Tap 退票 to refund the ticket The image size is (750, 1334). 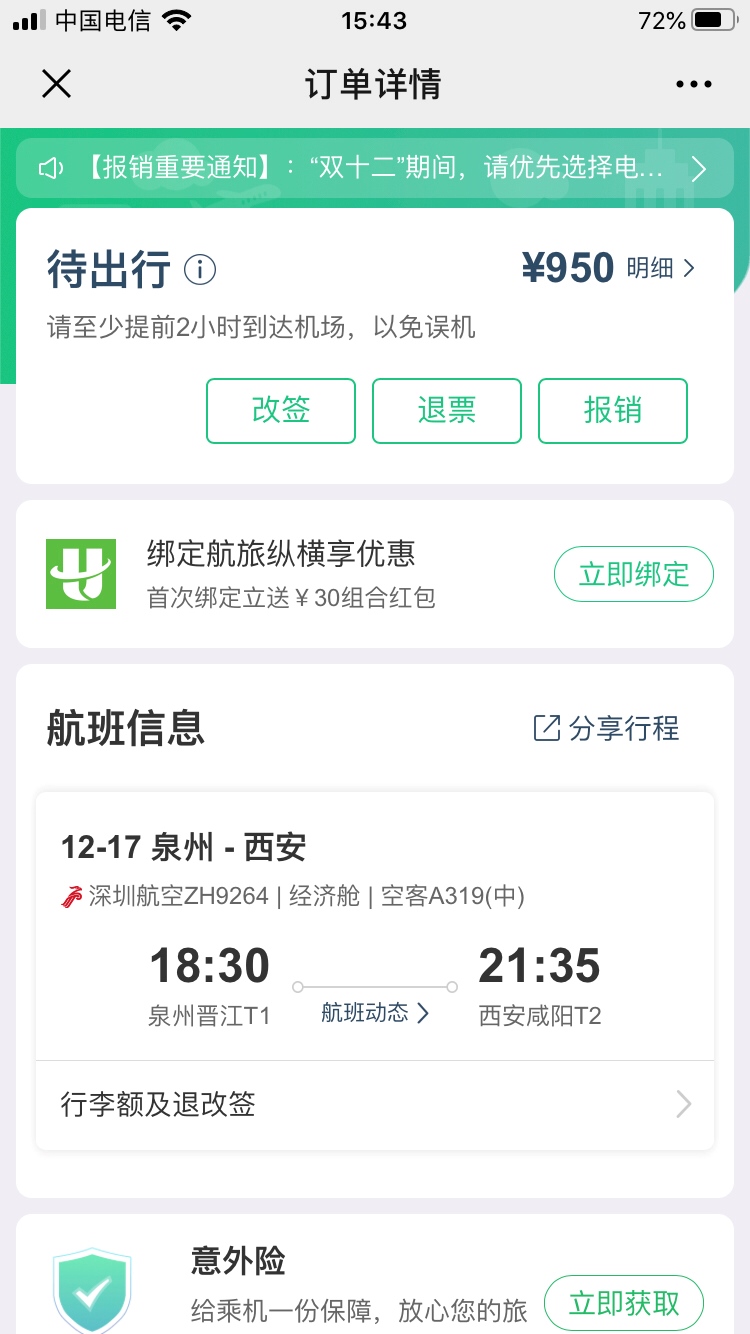(x=447, y=411)
